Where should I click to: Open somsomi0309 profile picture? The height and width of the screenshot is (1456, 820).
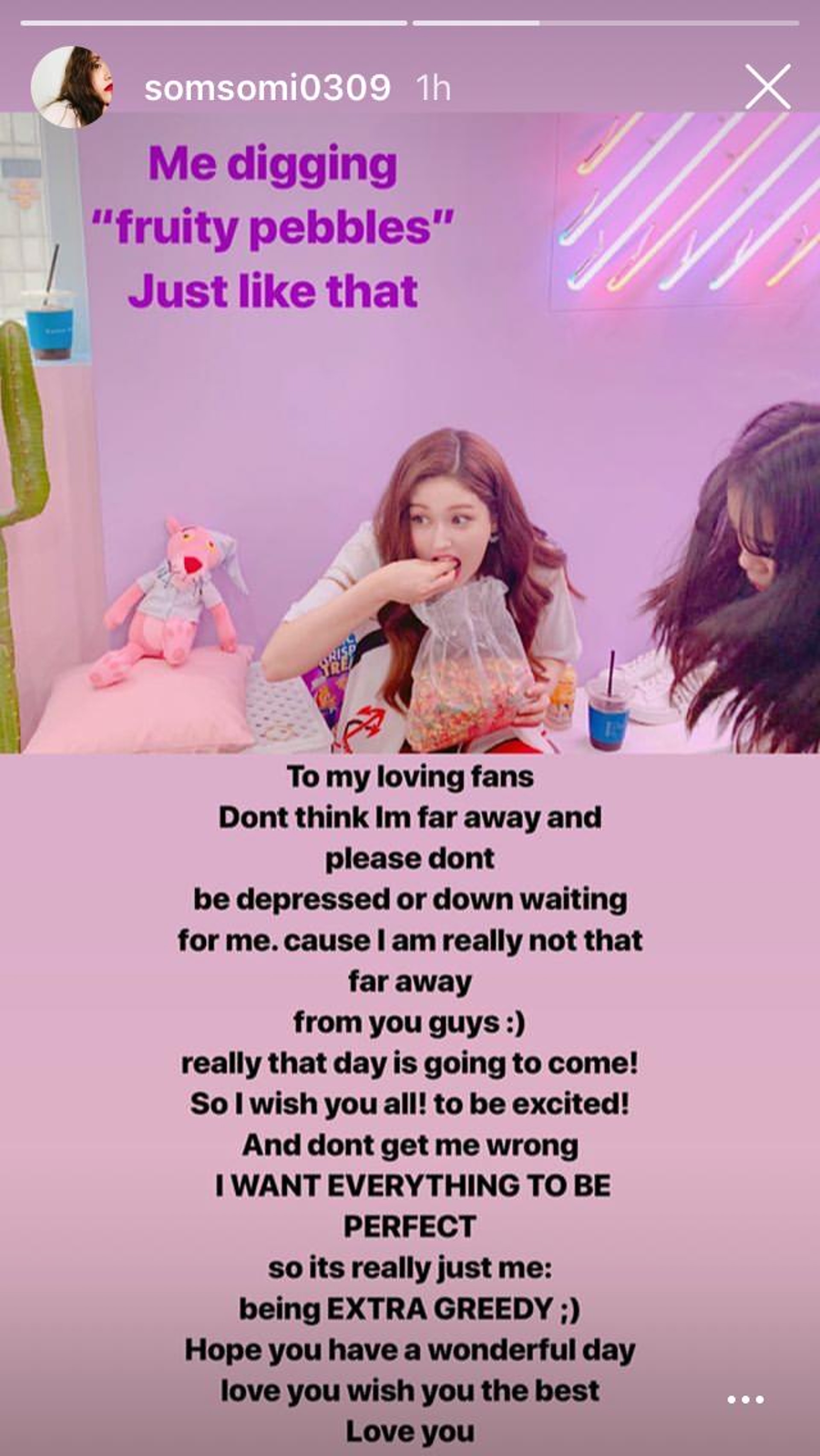(x=71, y=87)
